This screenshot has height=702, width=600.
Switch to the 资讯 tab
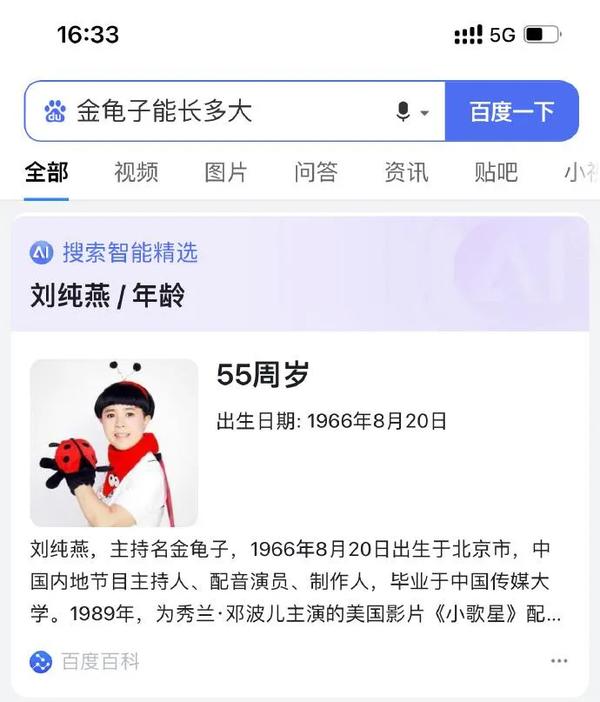[x=406, y=172]
